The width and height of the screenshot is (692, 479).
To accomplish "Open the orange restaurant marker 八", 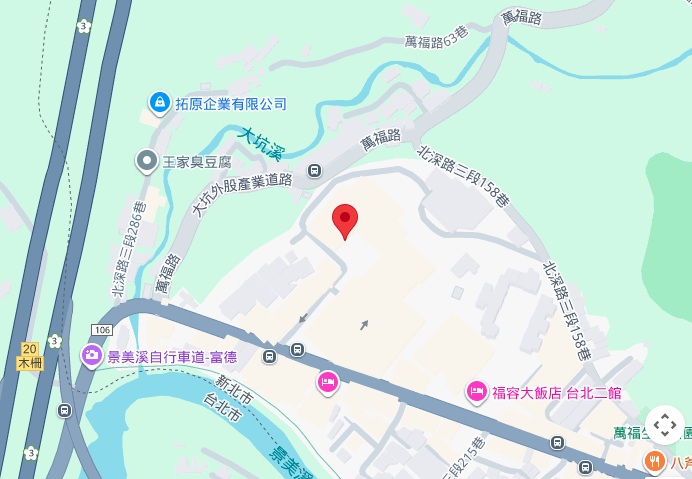I will pyautogui.click(x=654, y=461).
